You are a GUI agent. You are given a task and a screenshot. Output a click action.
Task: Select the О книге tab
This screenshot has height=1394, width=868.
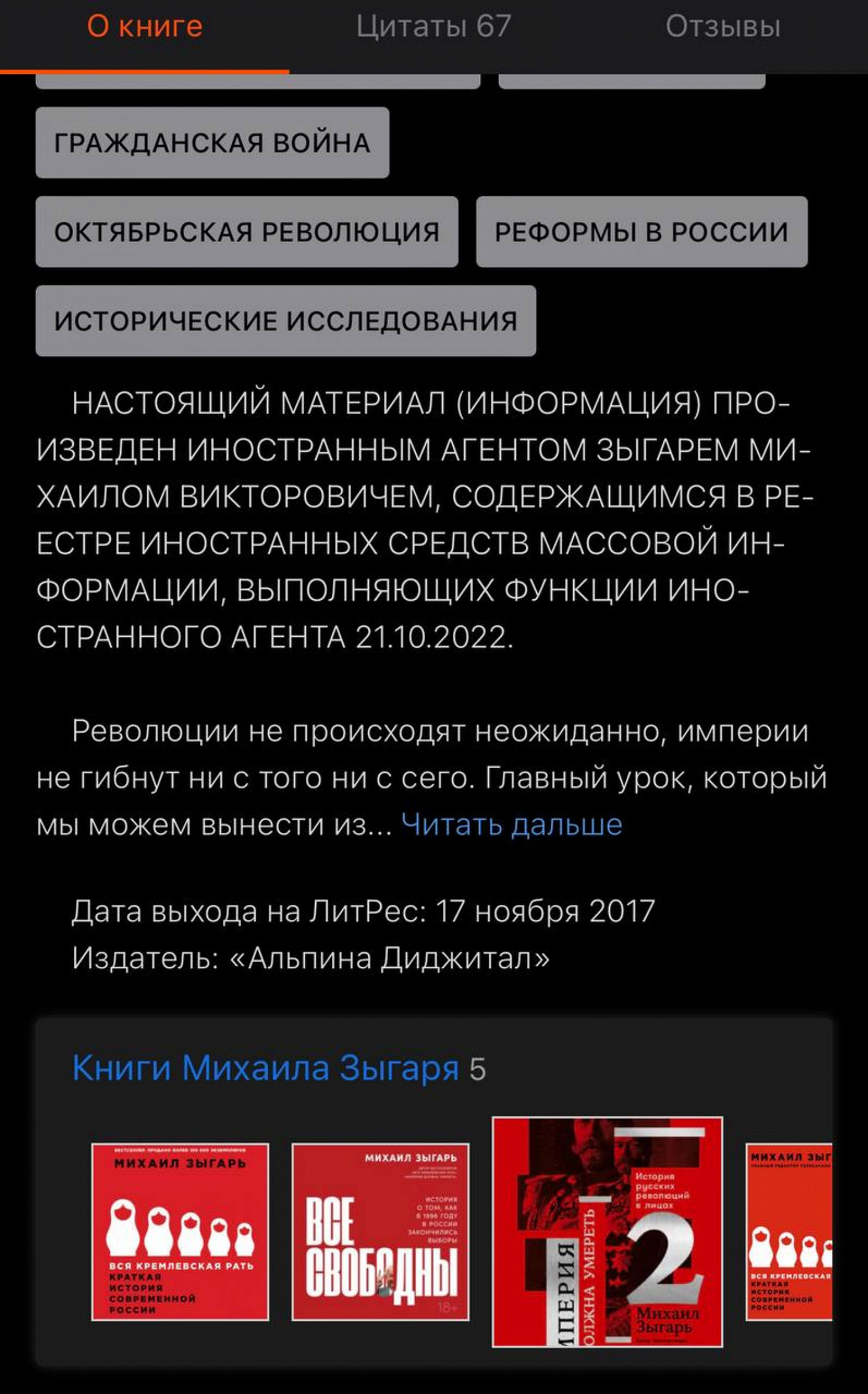pyautogui.click(x=145, y=27)
